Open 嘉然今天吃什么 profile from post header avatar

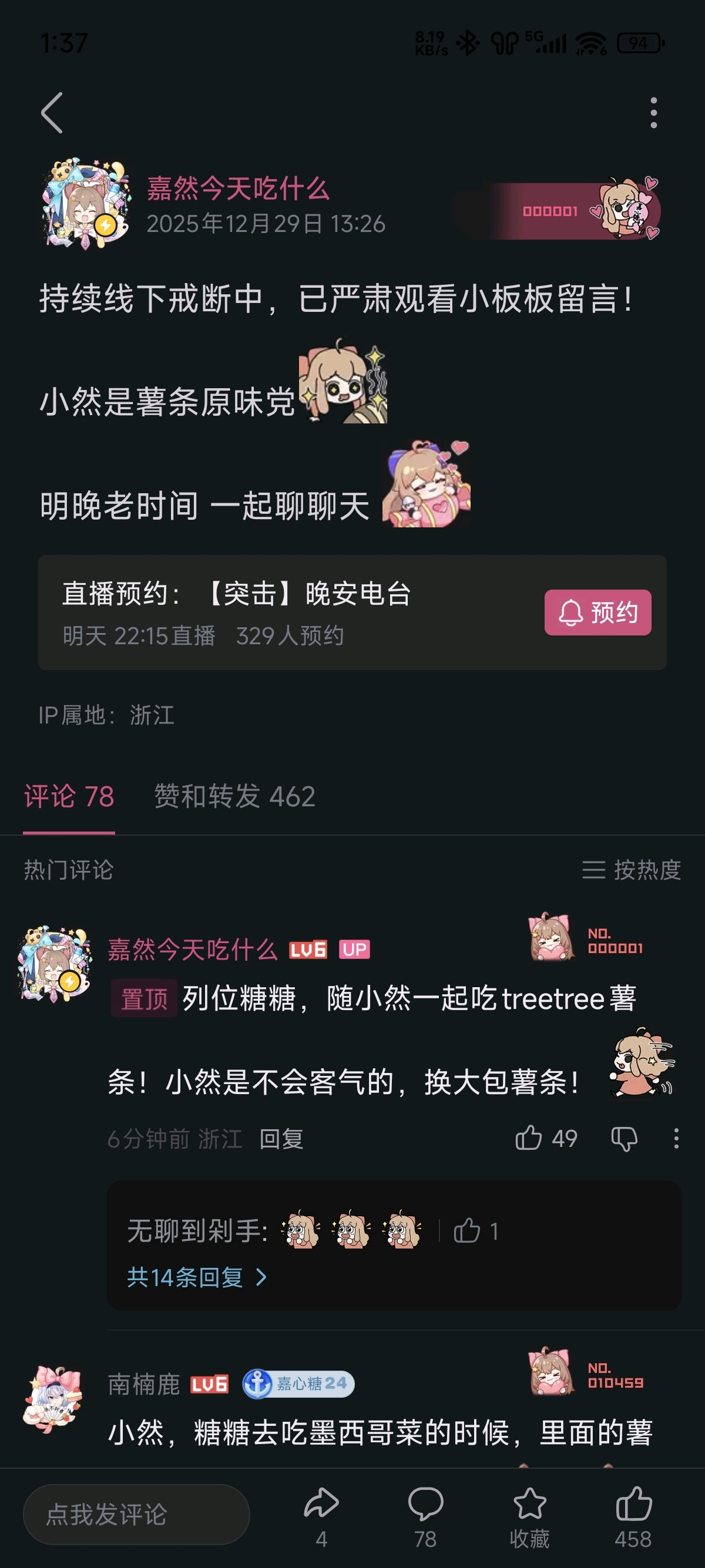(86, 204)
